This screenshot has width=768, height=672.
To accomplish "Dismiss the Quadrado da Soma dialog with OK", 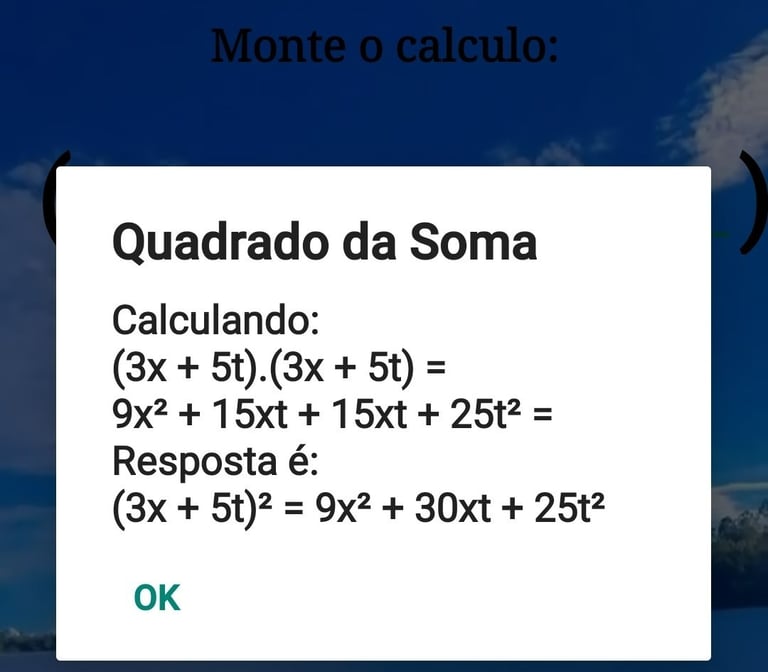I will (x=157, y=598).
